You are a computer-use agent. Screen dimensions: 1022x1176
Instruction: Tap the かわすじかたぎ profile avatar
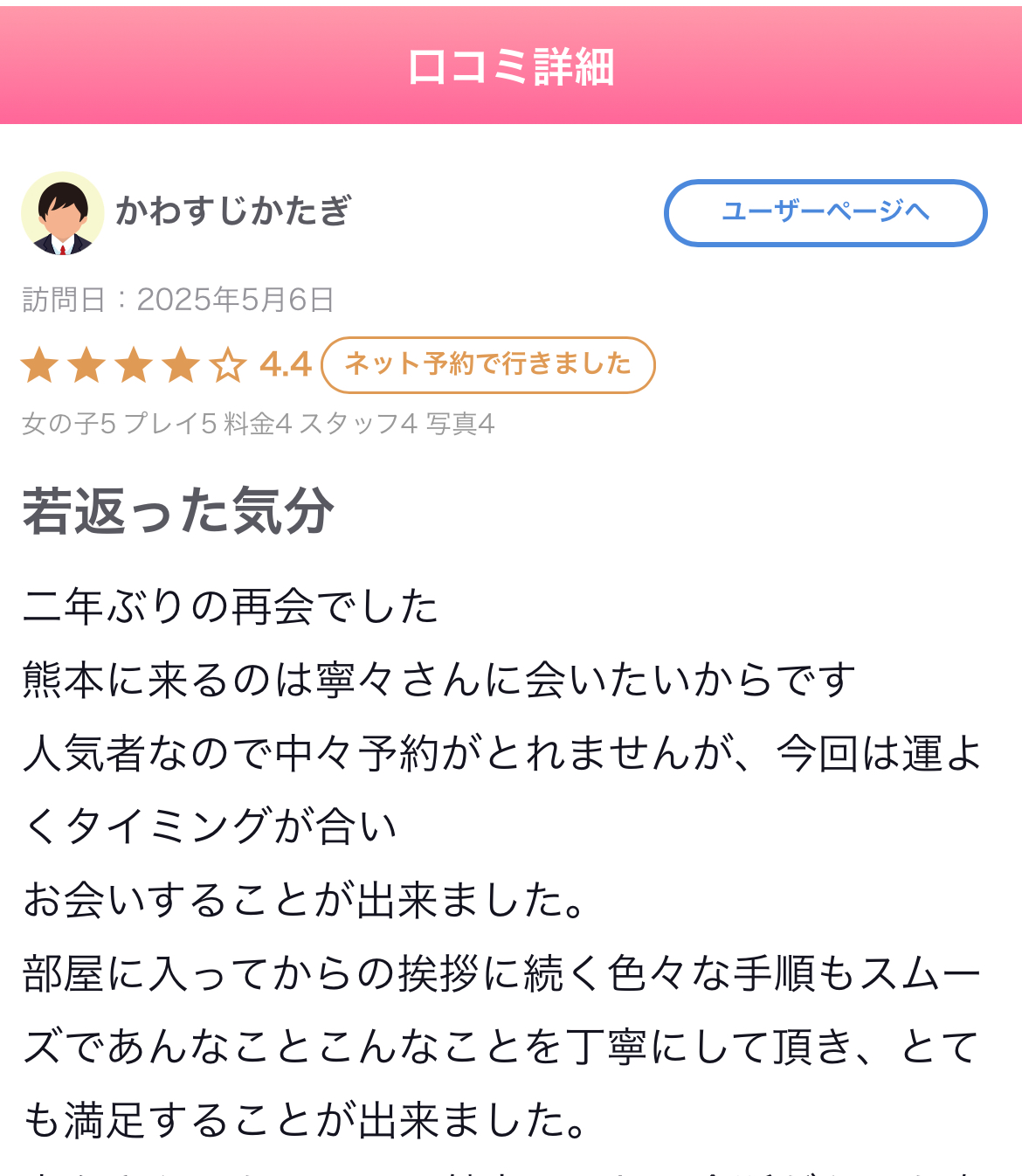62,213
